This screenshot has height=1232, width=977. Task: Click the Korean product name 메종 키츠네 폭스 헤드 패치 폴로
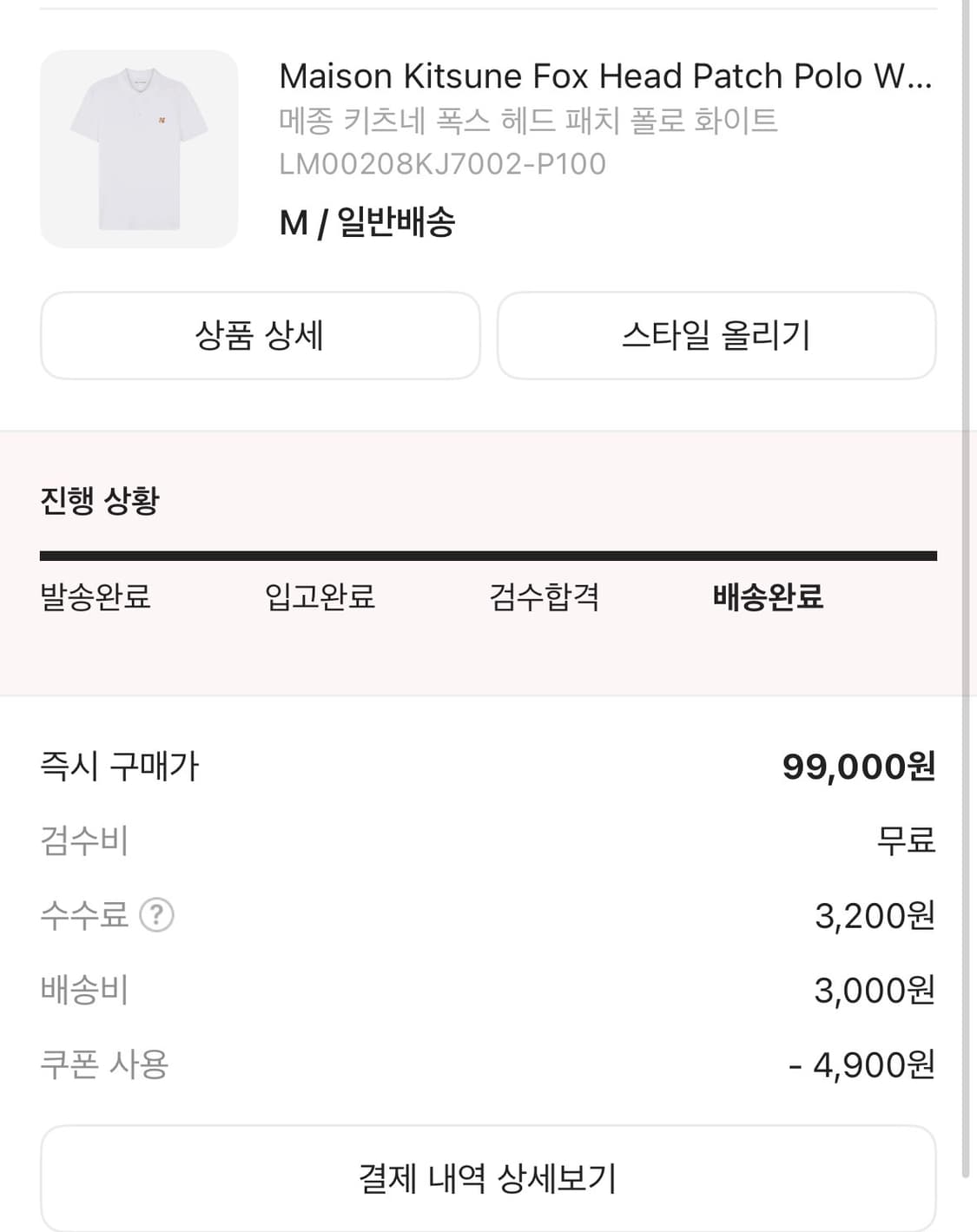[530, 122]
